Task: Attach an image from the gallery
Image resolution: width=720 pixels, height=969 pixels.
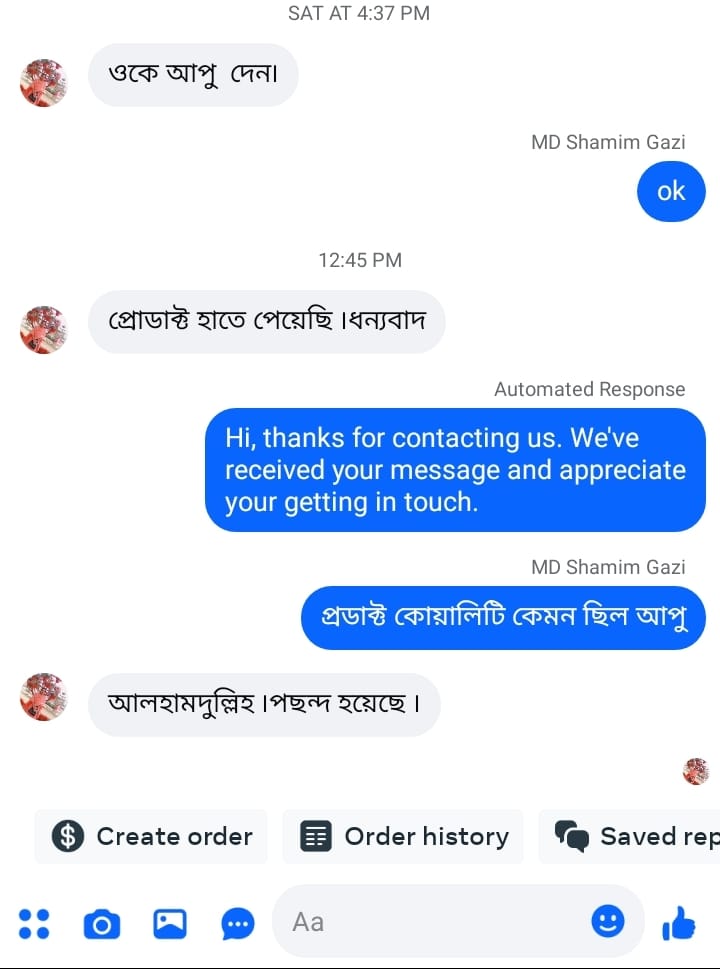Action: pyautogui.click(x=170, y=923)
